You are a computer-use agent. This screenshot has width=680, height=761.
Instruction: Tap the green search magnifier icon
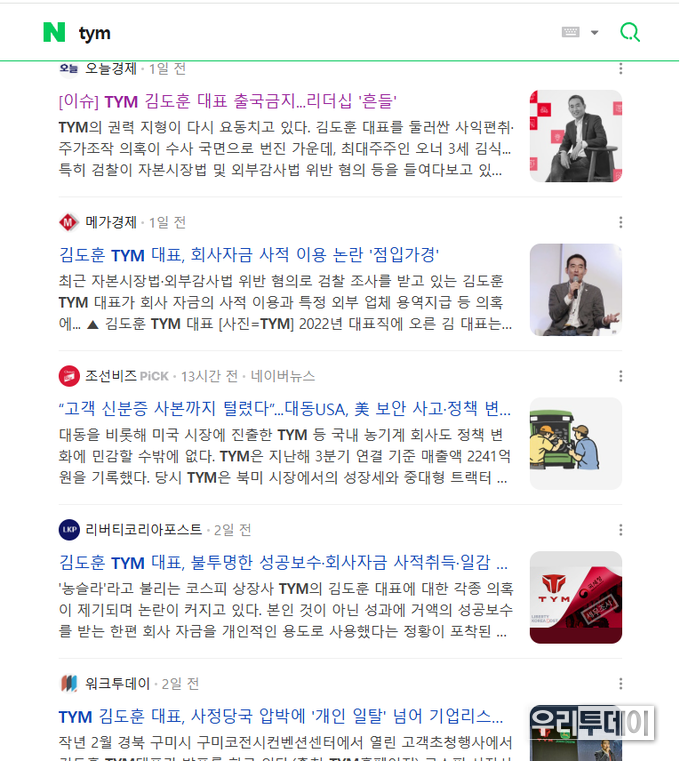pyautogui.click(x=630, y=32)
